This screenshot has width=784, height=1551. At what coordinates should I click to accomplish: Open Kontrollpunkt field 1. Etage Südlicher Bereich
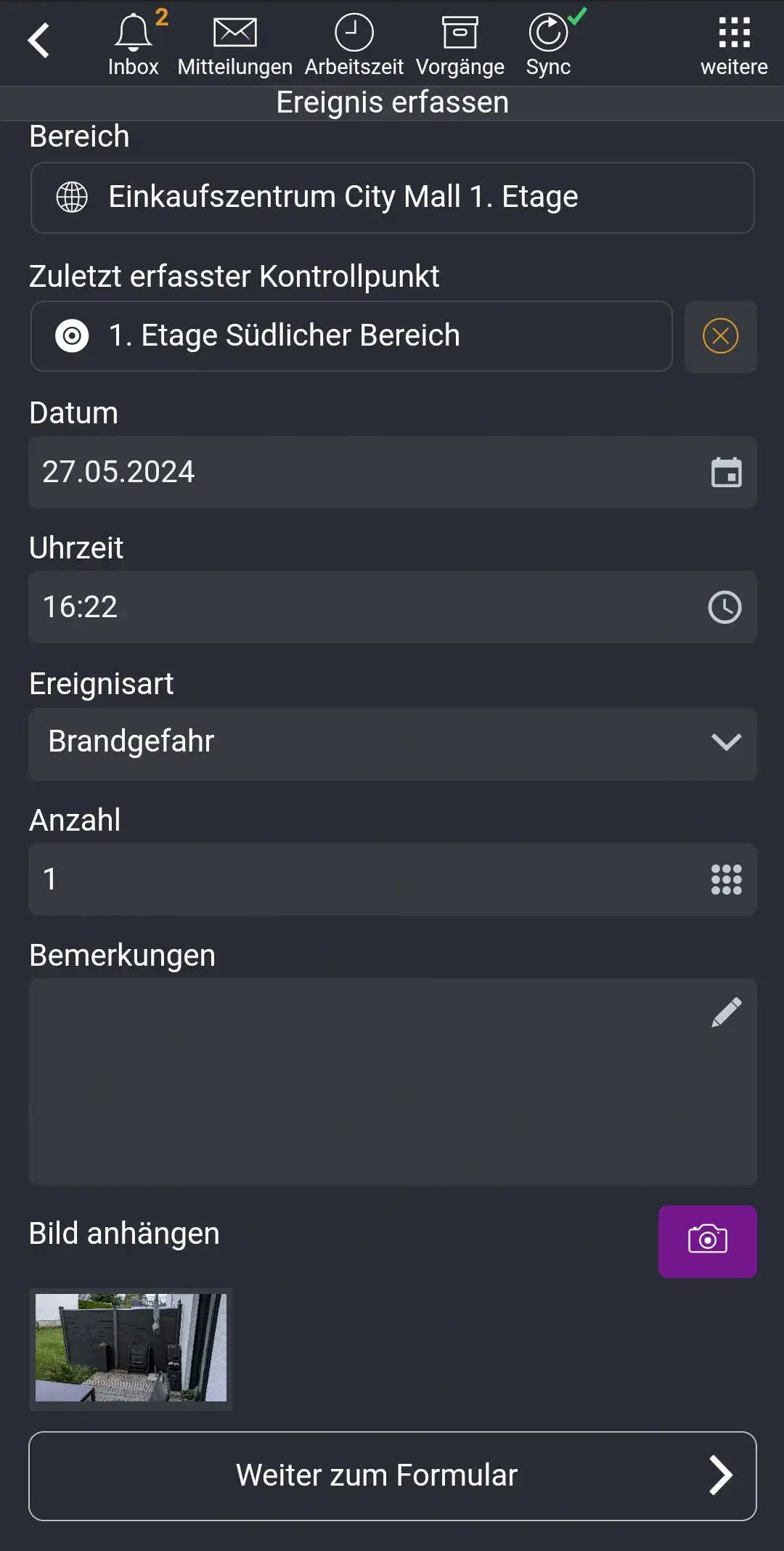tap(351, 335)
